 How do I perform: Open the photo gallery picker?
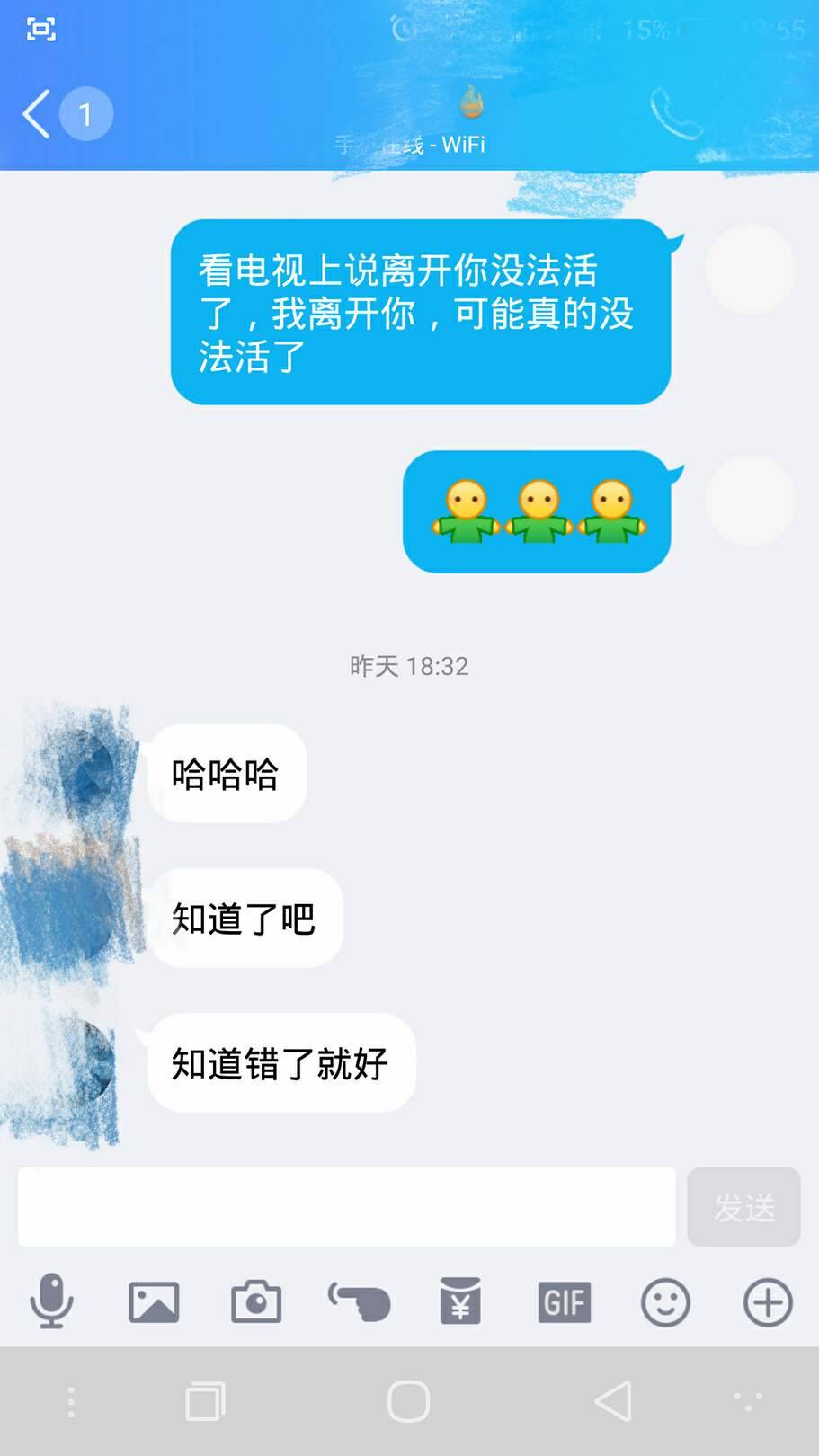pos(154,1301)
